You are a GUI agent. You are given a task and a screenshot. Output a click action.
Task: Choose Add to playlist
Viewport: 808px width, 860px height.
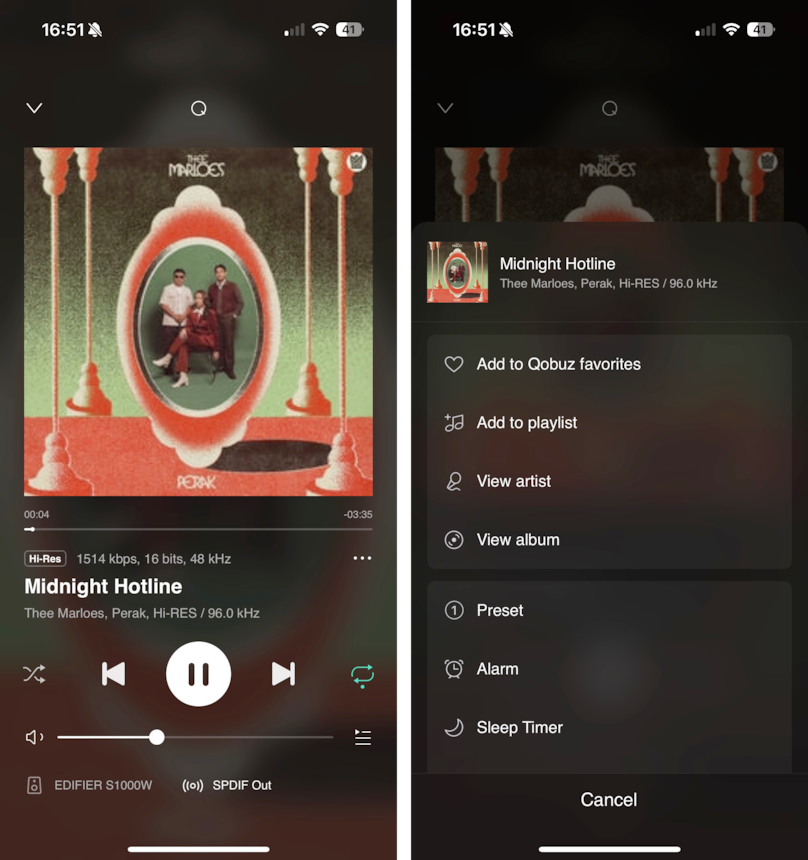tap(526, 423)
